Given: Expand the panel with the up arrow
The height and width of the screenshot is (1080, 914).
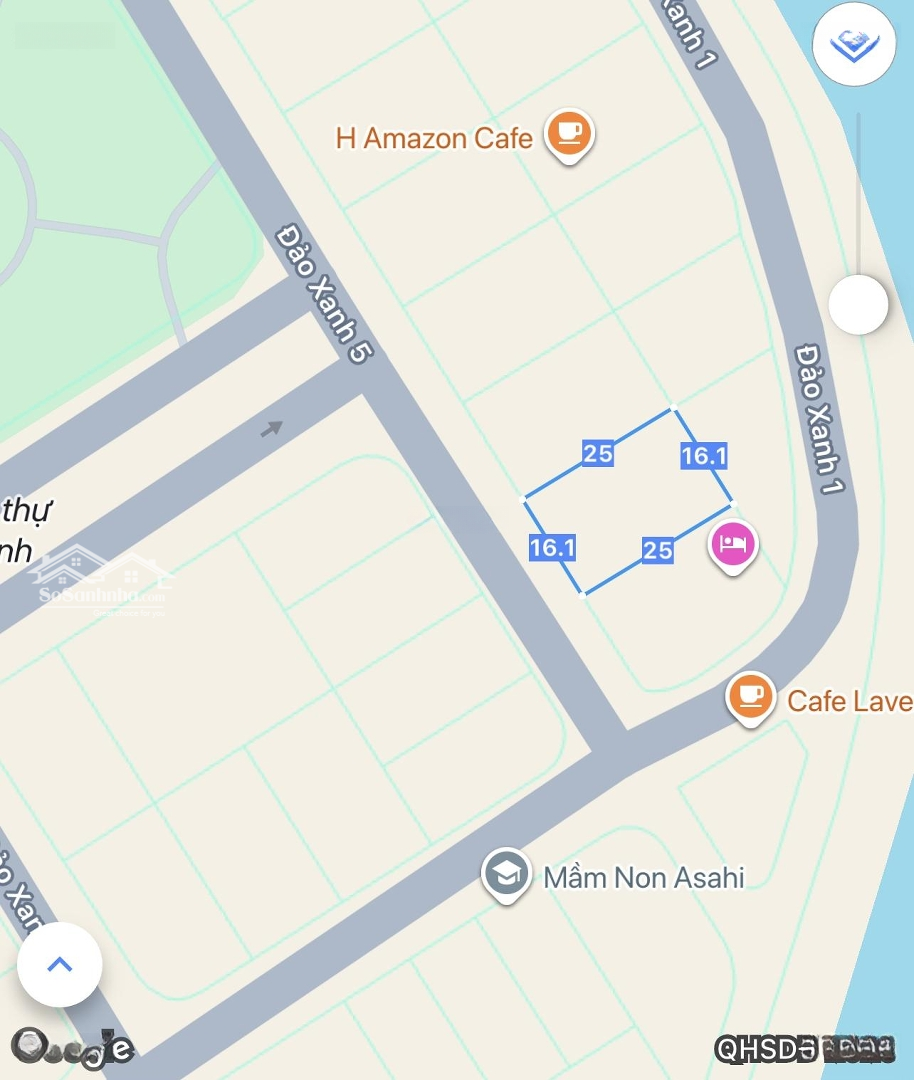Looking at the screenshot, I should (x=60, y=965).
